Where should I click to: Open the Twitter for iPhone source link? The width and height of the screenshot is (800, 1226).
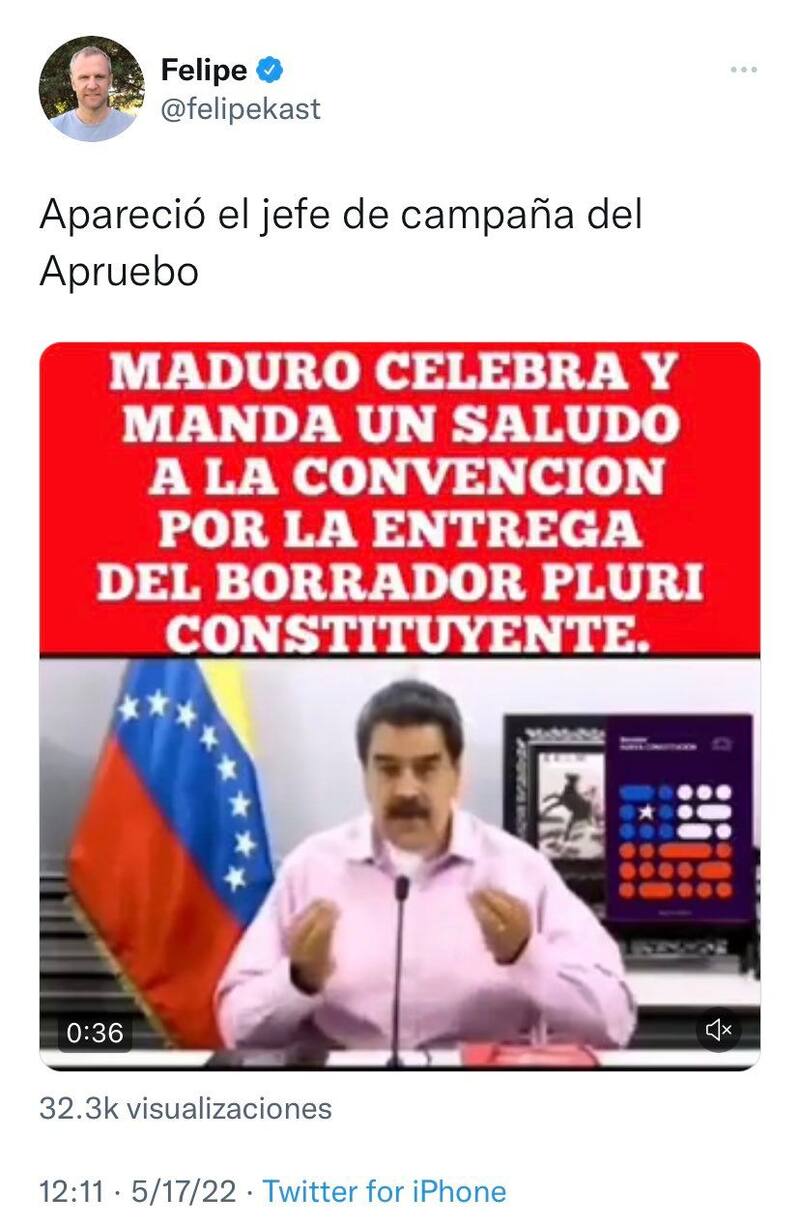[384, 1191]
